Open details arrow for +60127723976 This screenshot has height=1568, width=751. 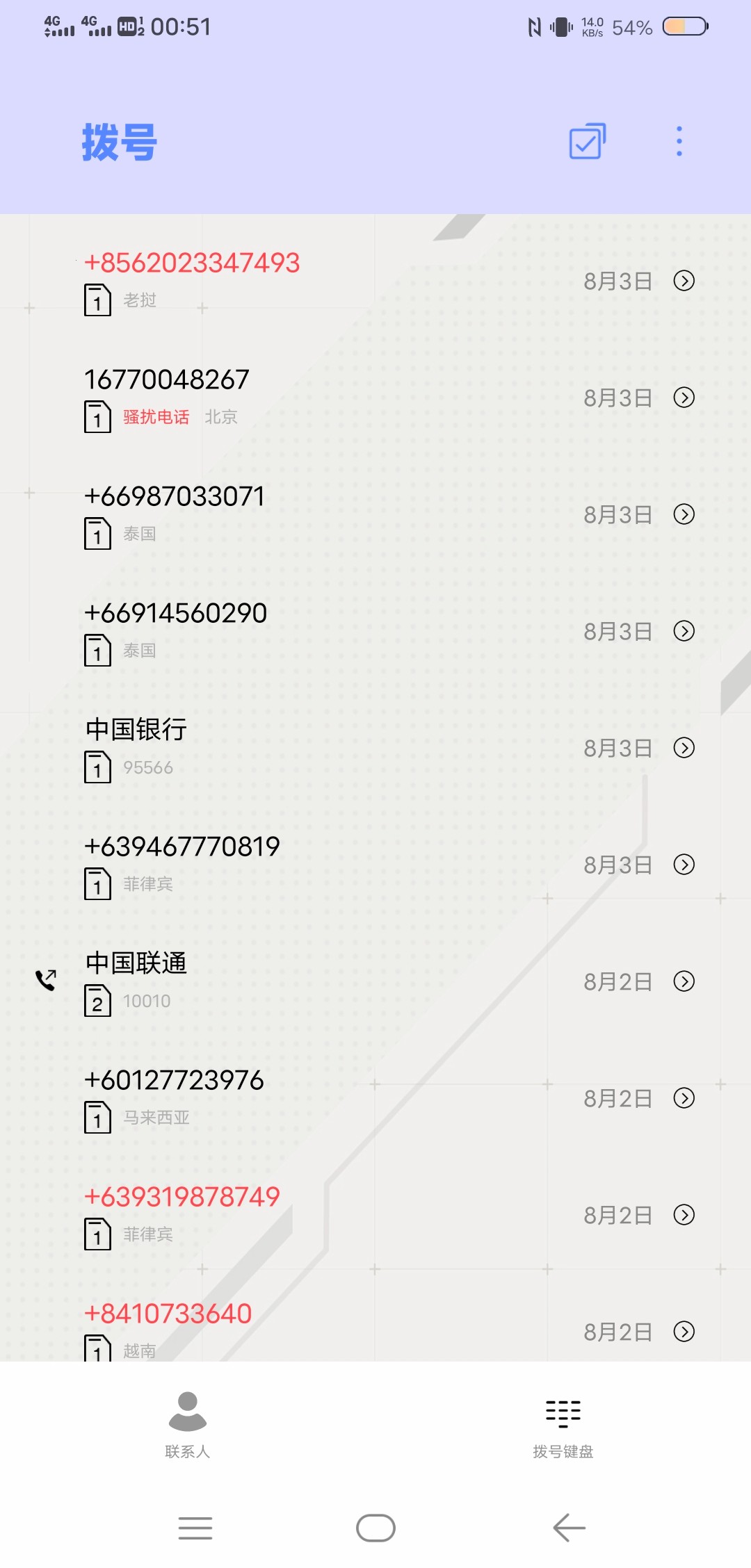tap(684, 1098)
